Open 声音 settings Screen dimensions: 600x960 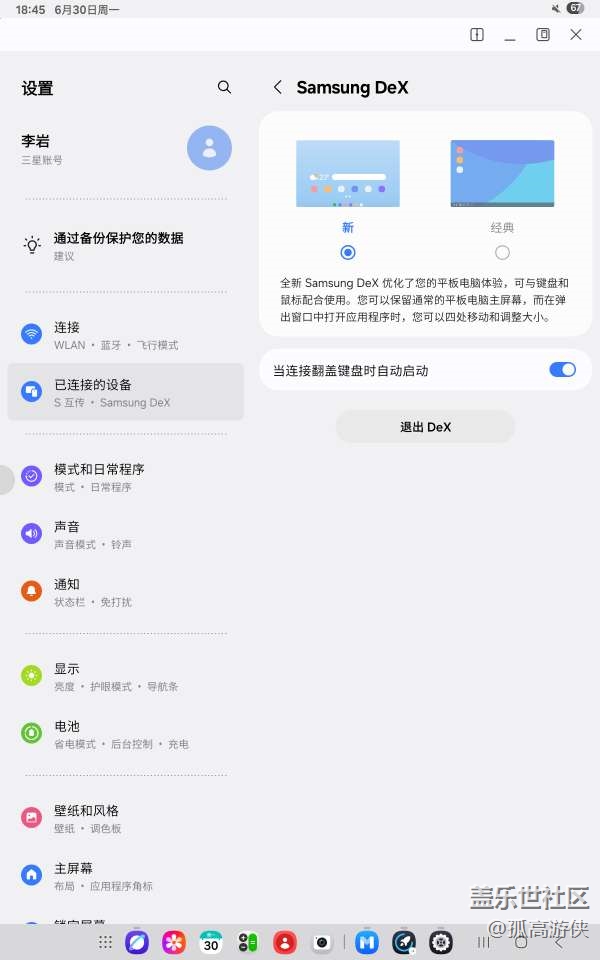coord(126,534)
